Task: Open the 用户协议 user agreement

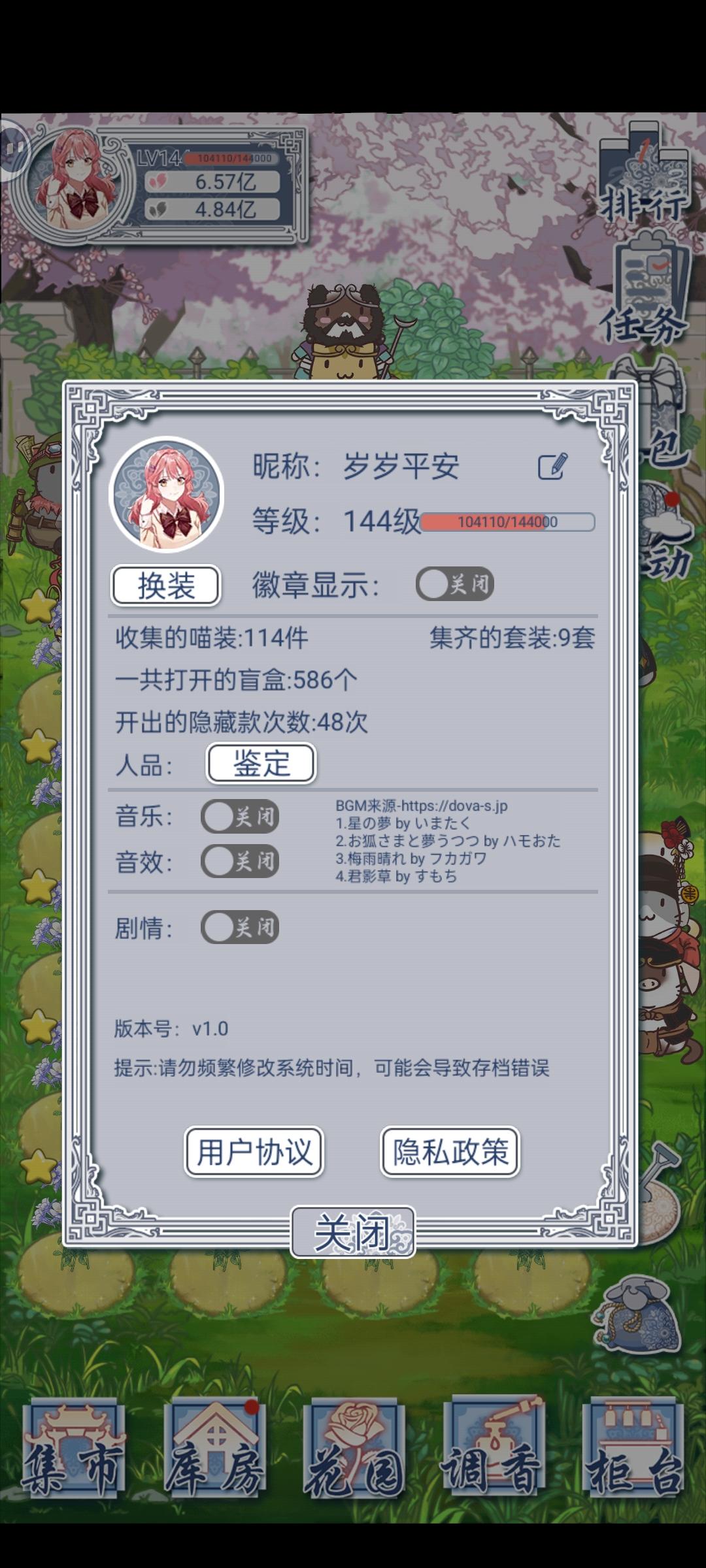Action: click(x=253, y=1152)
